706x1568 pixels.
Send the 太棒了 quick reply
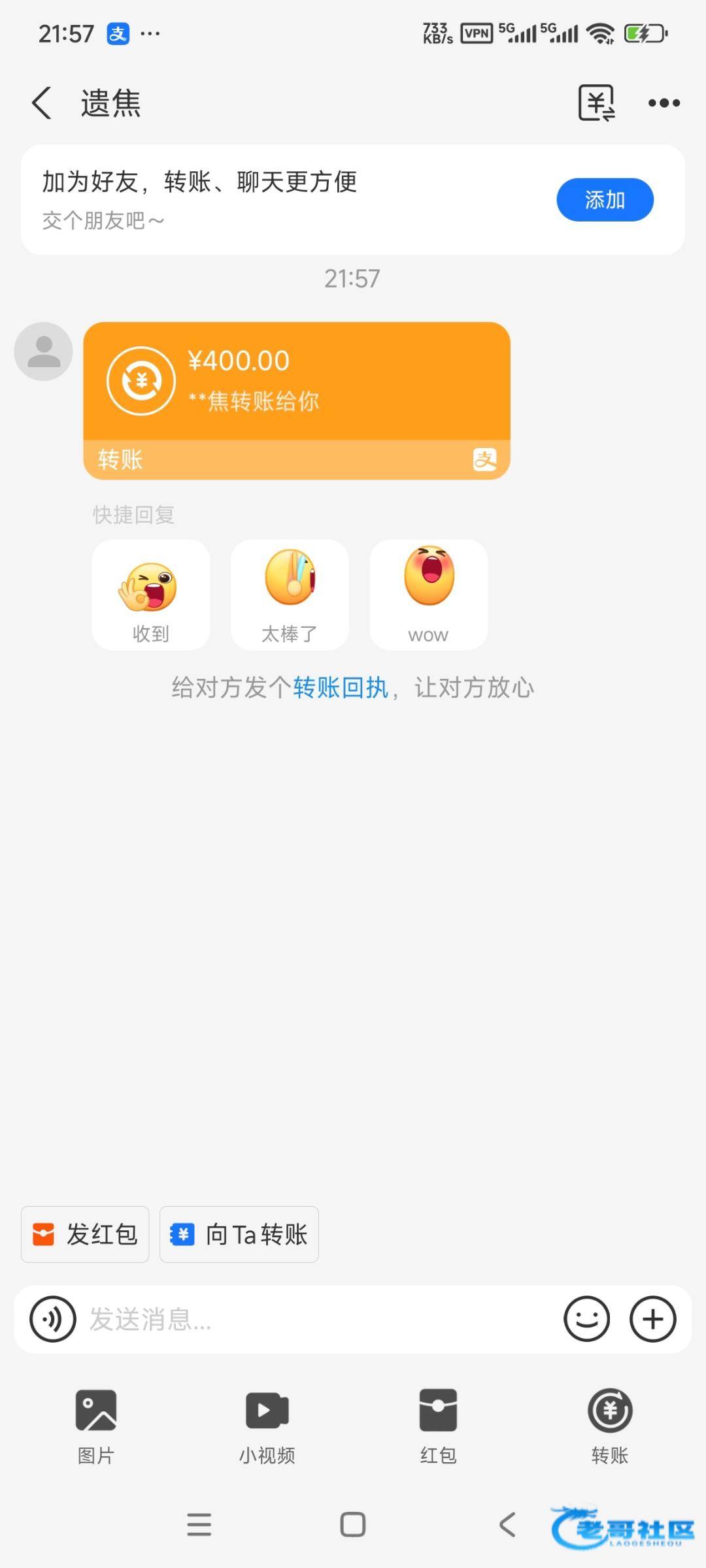[x=290, y=595]
